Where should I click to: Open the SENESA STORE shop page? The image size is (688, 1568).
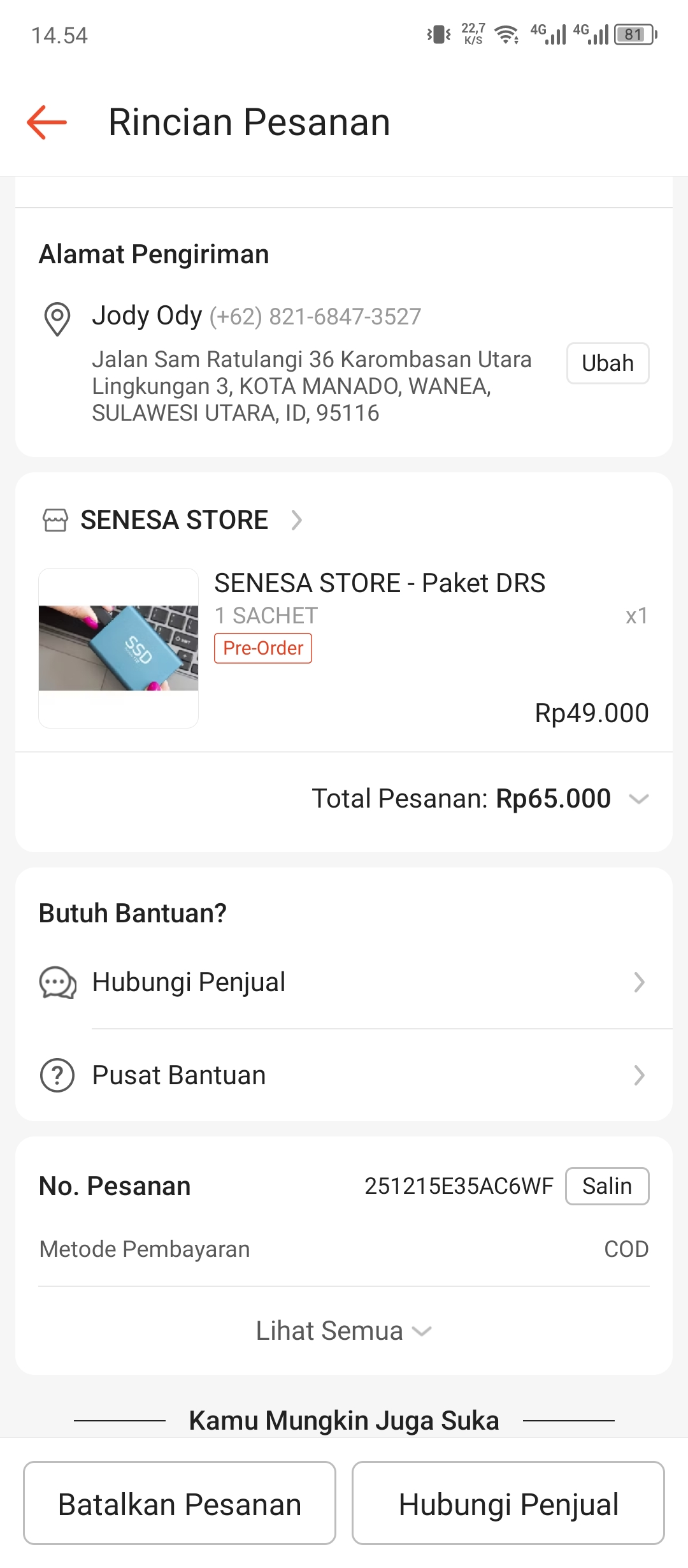tap(173, 520)
